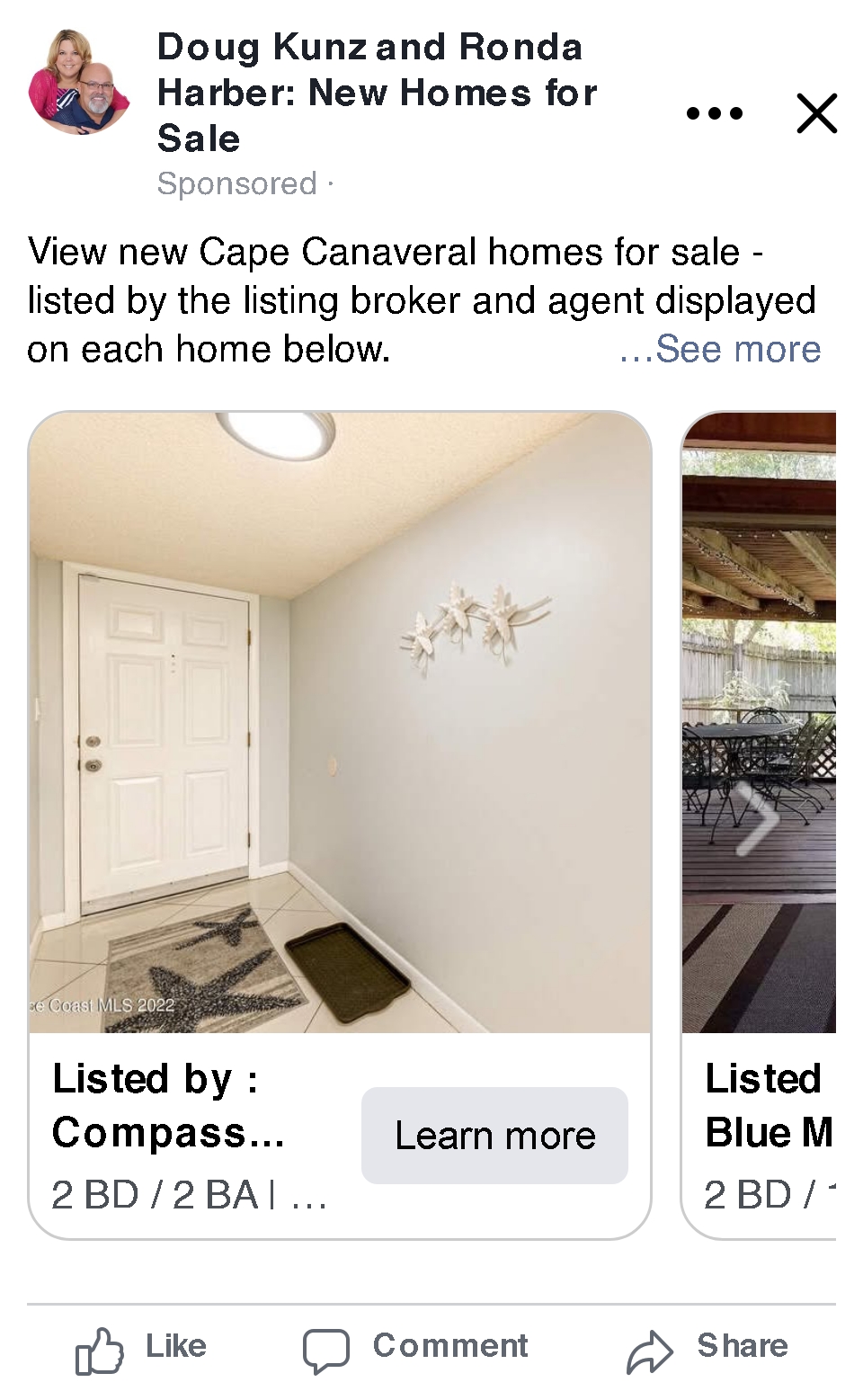Open Doug Kunz and Ronda Harber's profile picture
Screen dimensions: 863x1400
pyautogui.click(x=79, y=82)
